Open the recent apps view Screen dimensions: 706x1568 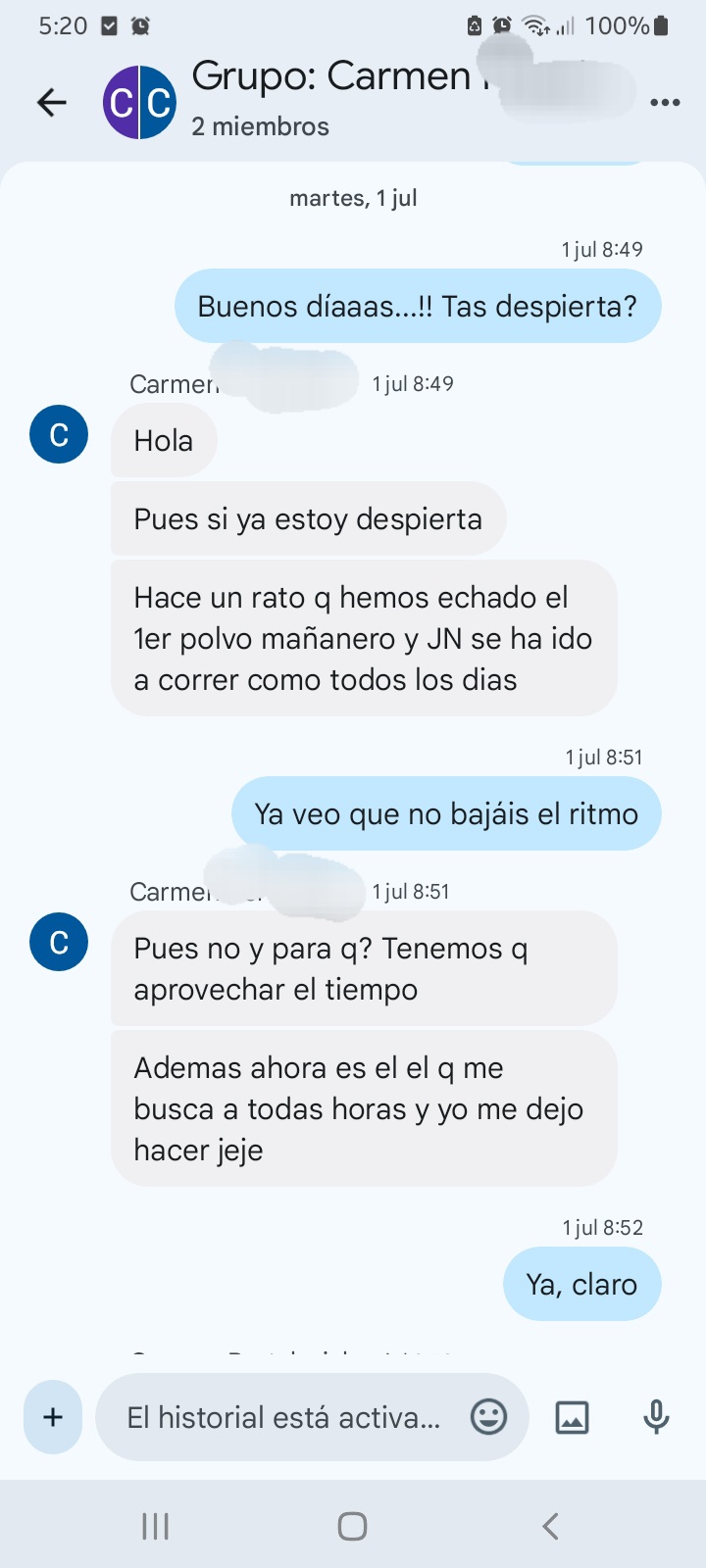tap(156, 1526)
